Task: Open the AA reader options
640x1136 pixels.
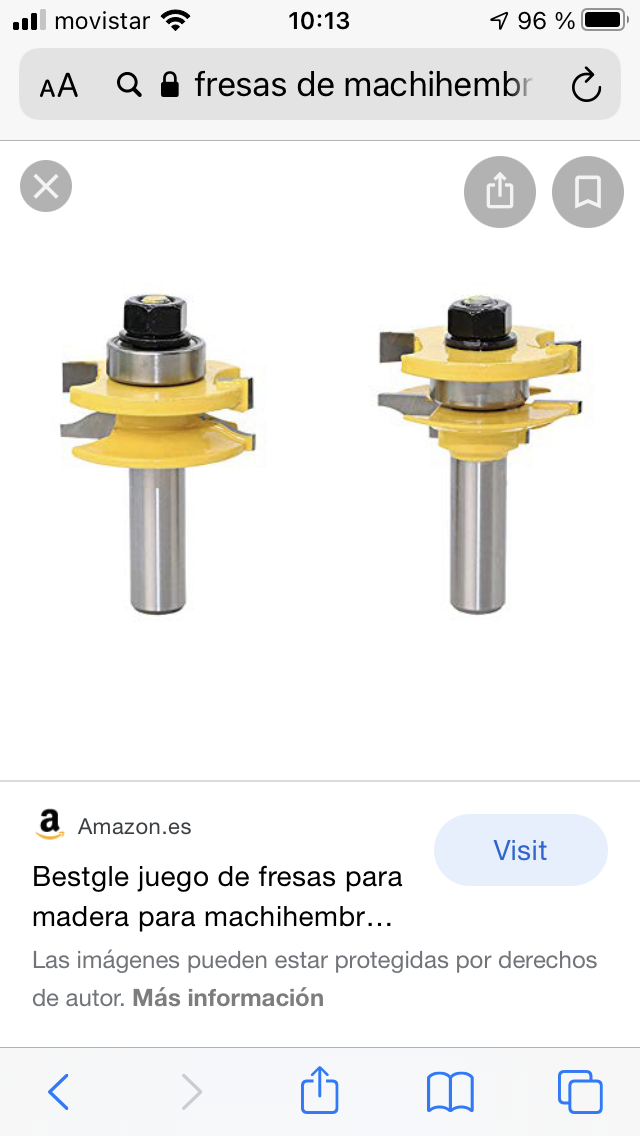Action: point(59,86)
